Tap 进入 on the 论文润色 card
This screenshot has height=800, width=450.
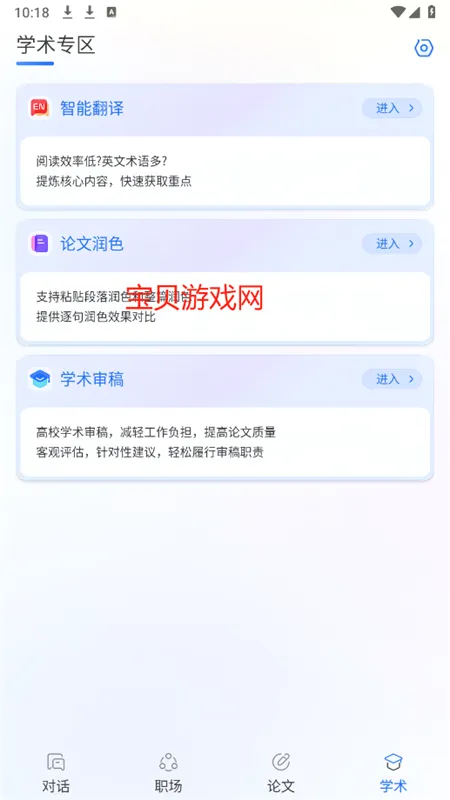392,244
